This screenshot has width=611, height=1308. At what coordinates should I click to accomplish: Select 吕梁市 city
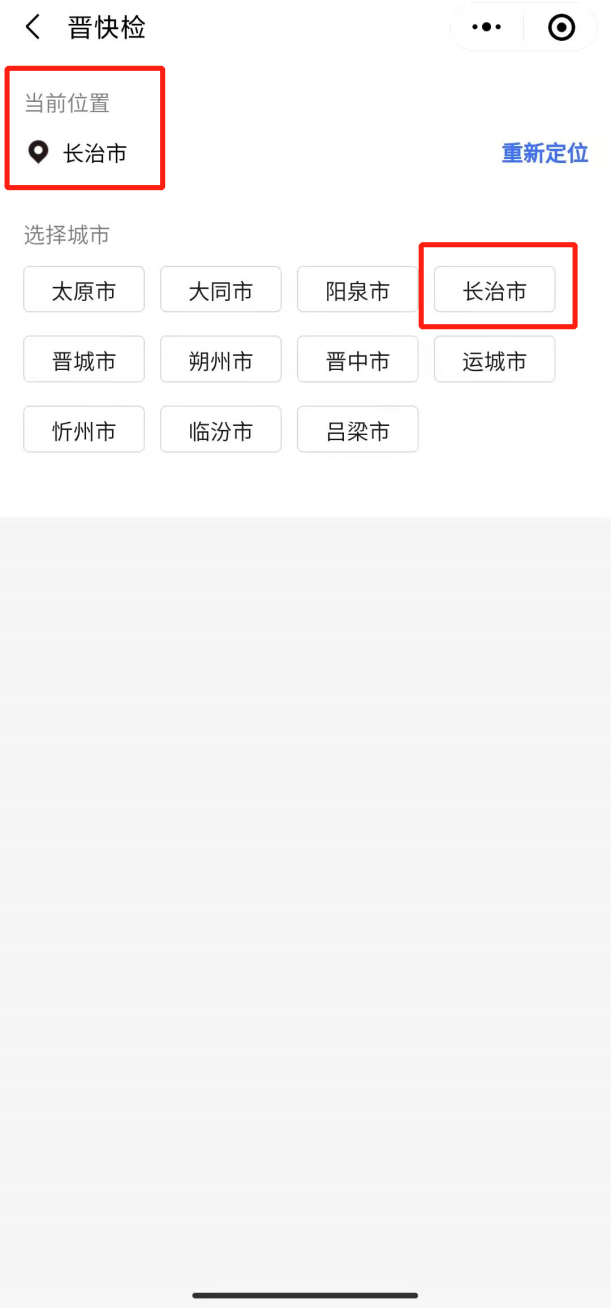click(x=358, y=431)
